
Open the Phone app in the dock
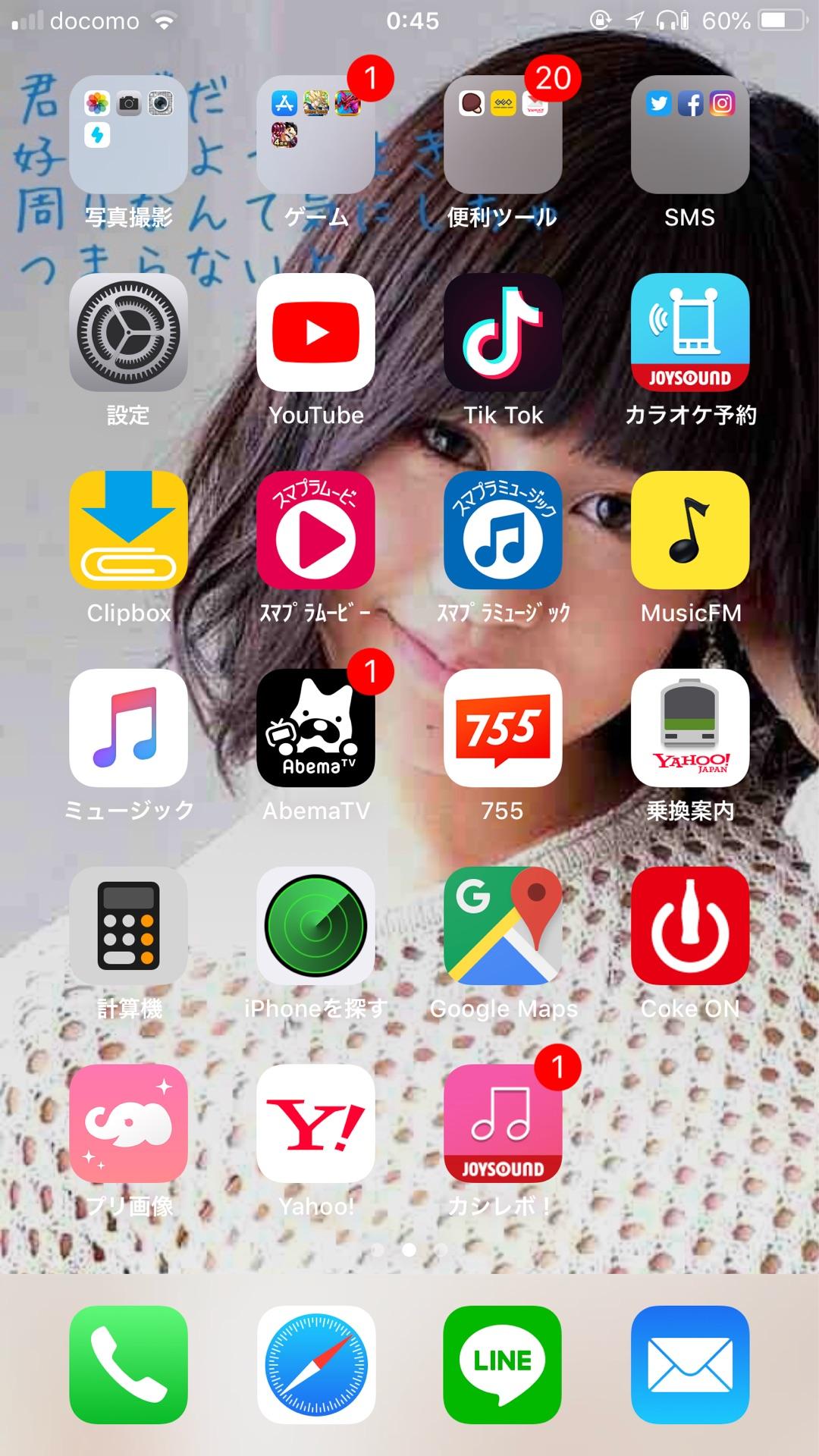pyautogui.click(x=128, y=1365)
